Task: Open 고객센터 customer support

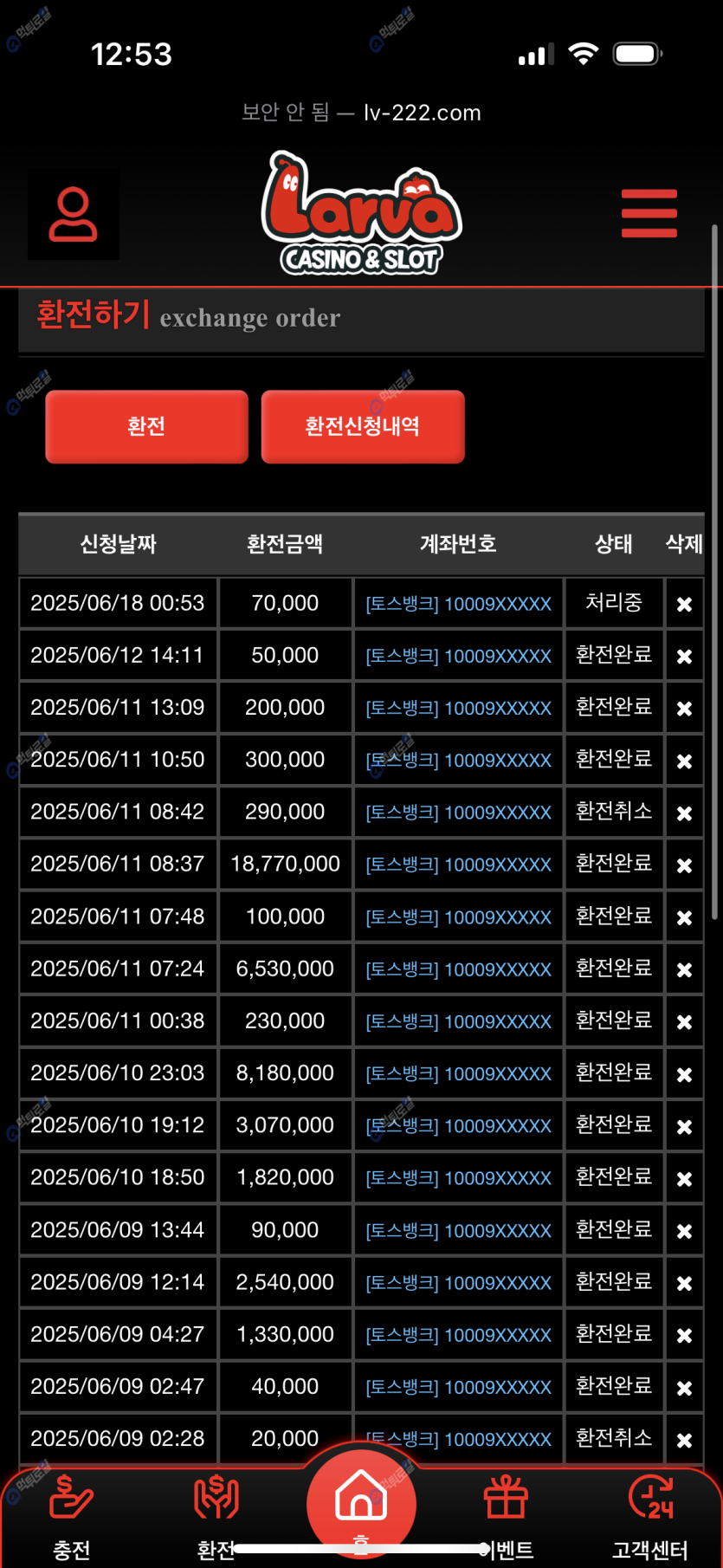Action: 650,1516
